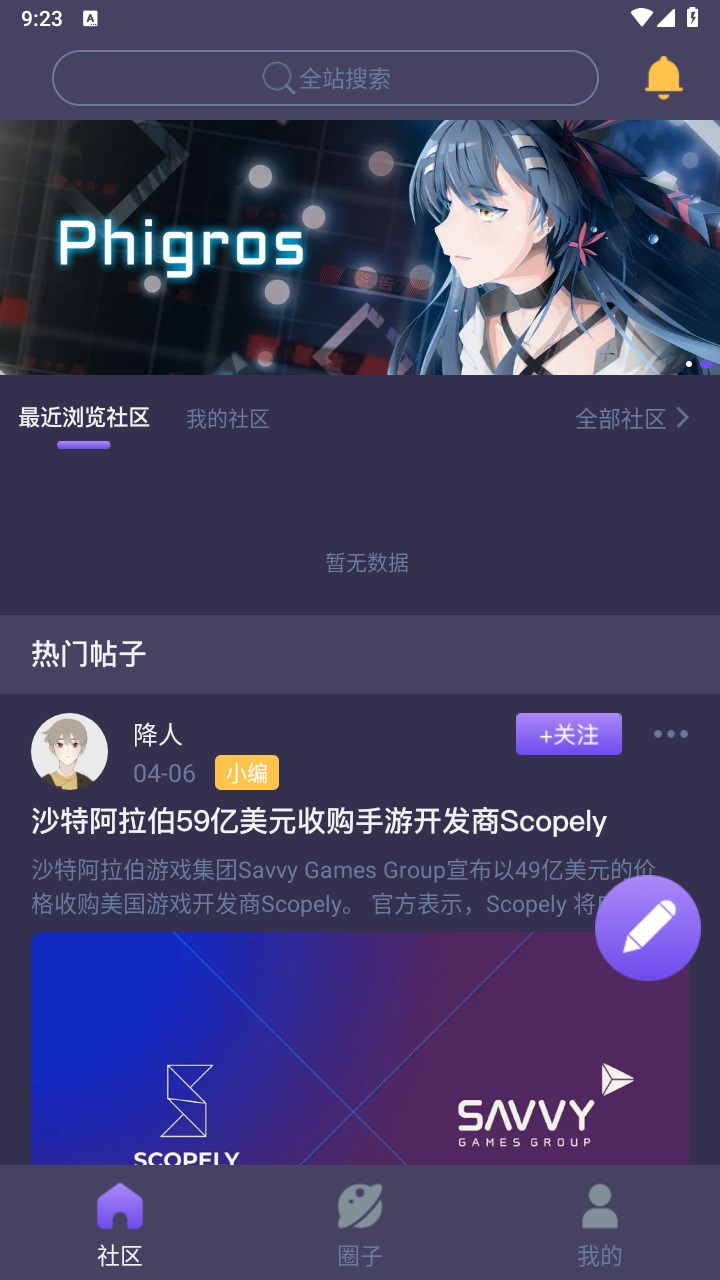Tap the 社区 bottom tab
Viewport: 720px width, 1280px height.
tap(120, 1224)
